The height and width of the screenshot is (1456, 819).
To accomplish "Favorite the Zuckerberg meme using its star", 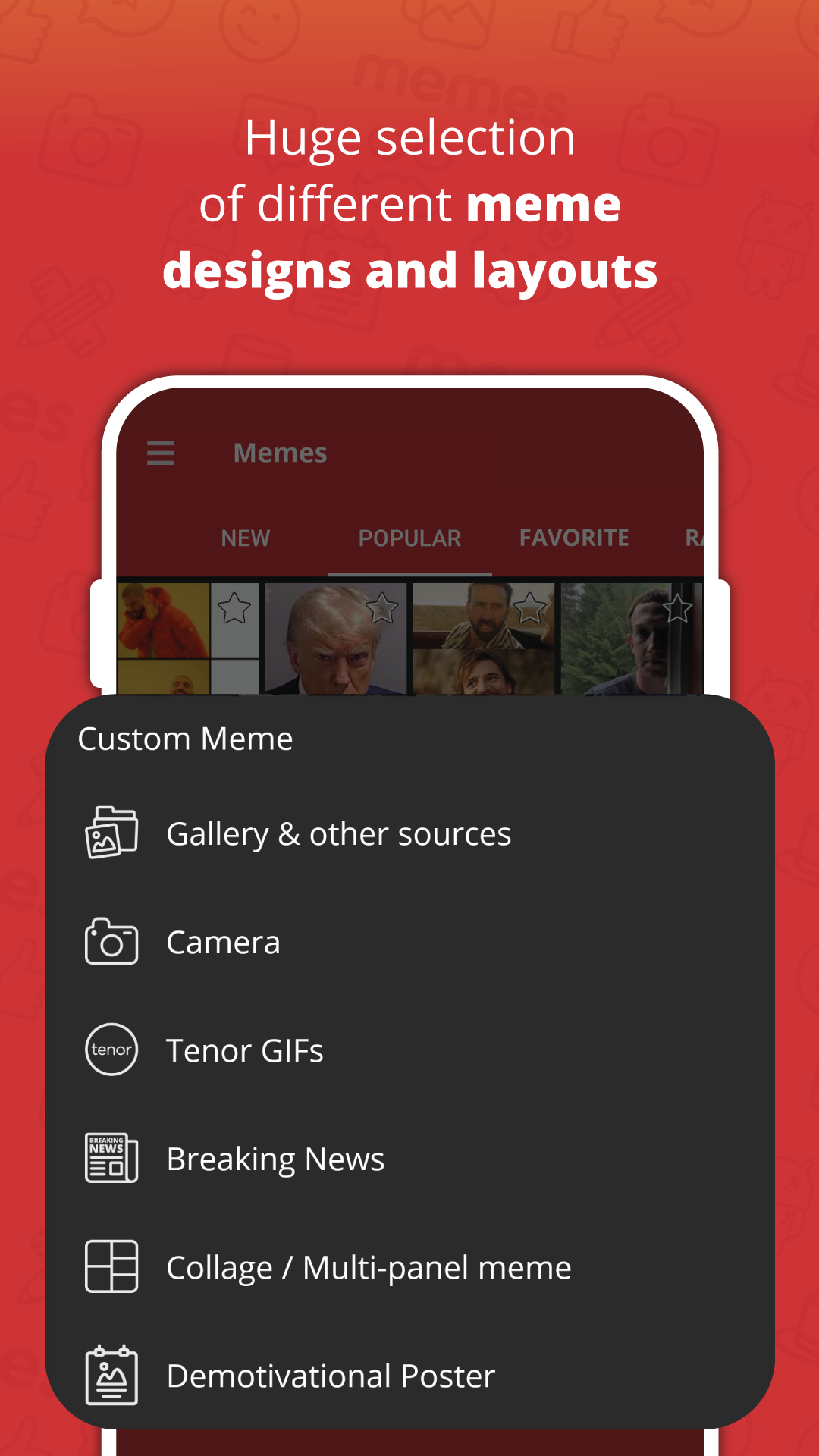I will 677,607.
